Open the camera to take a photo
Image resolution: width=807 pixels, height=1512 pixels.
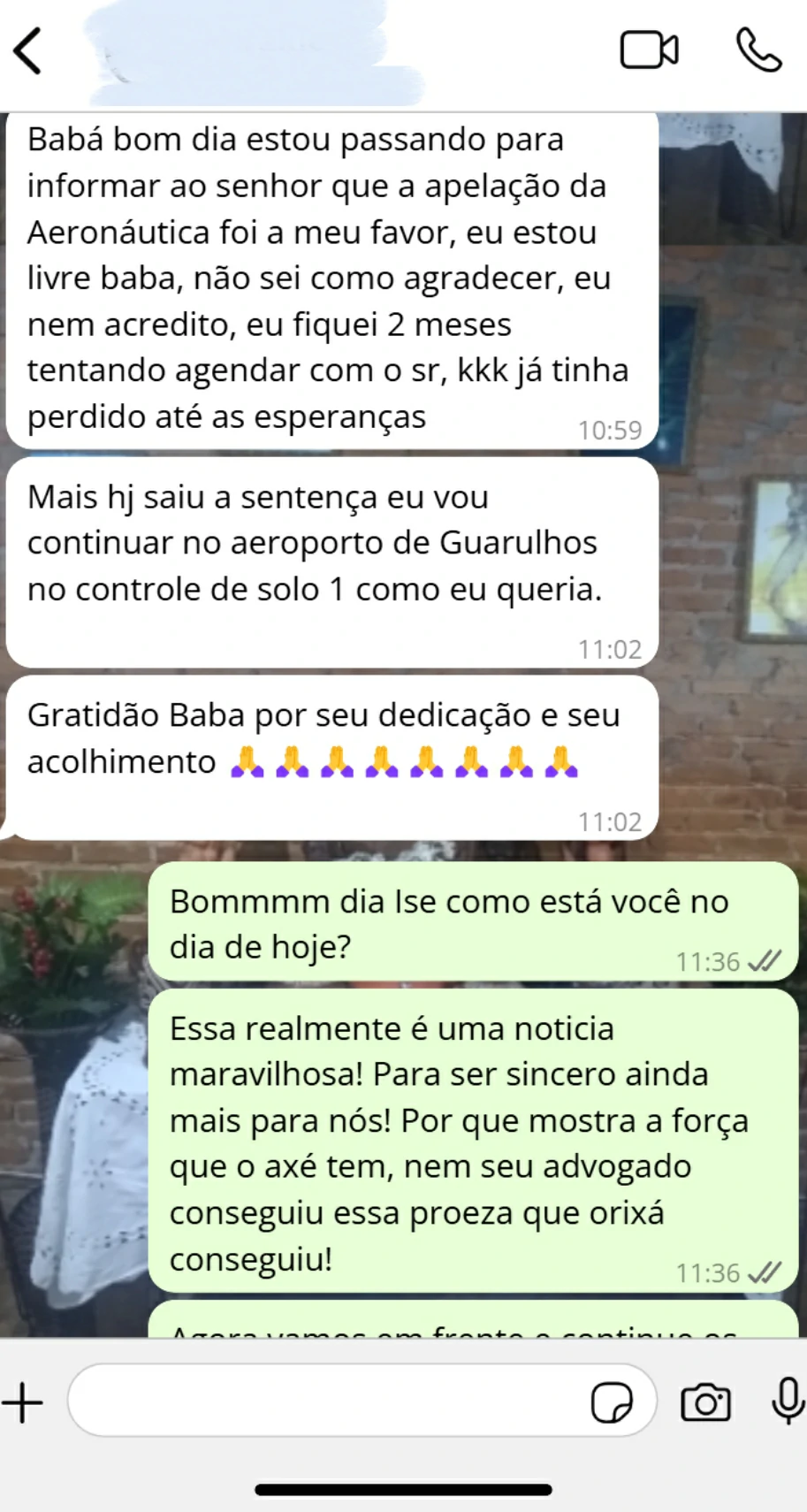pyautogui.click(x=705, y=1402)
